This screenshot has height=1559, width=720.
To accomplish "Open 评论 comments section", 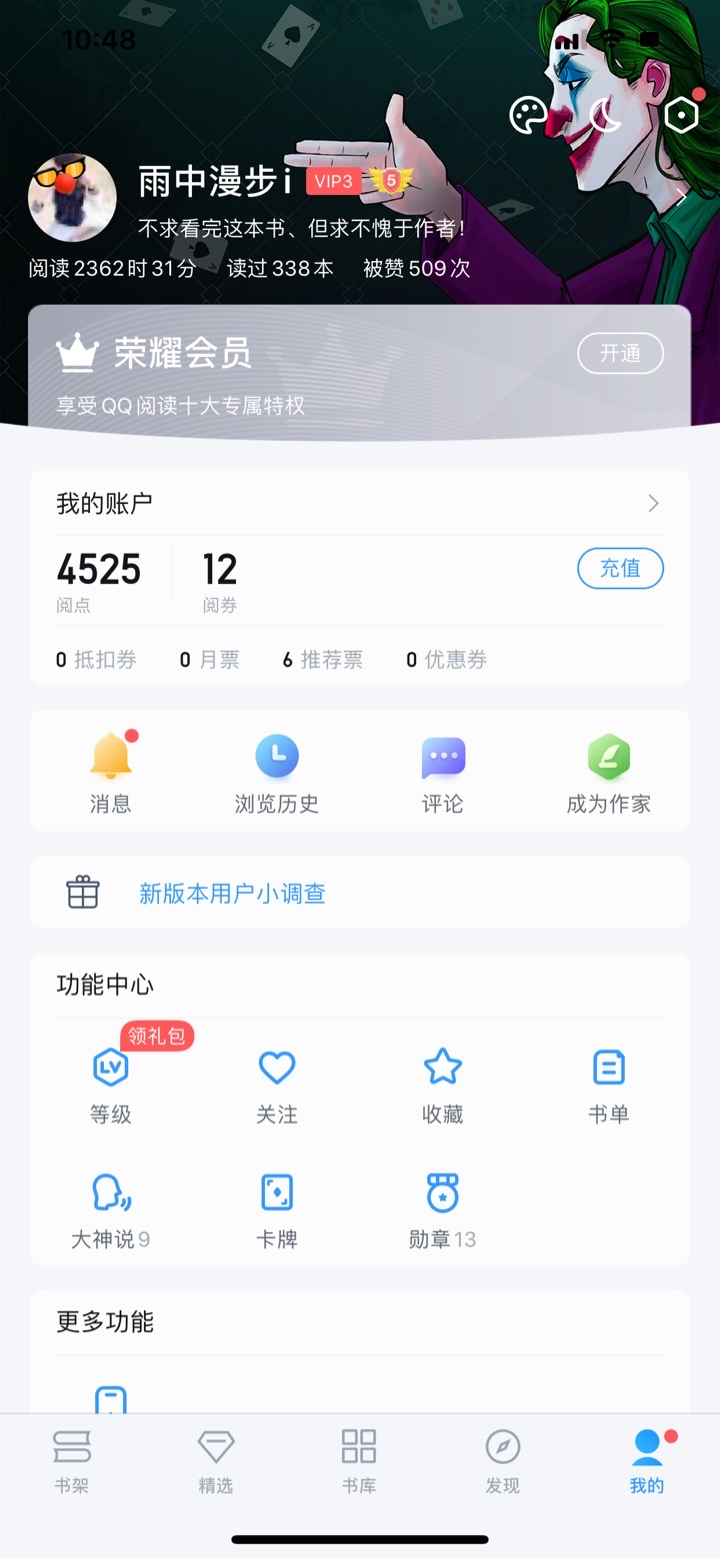I will tap(443, 770).
